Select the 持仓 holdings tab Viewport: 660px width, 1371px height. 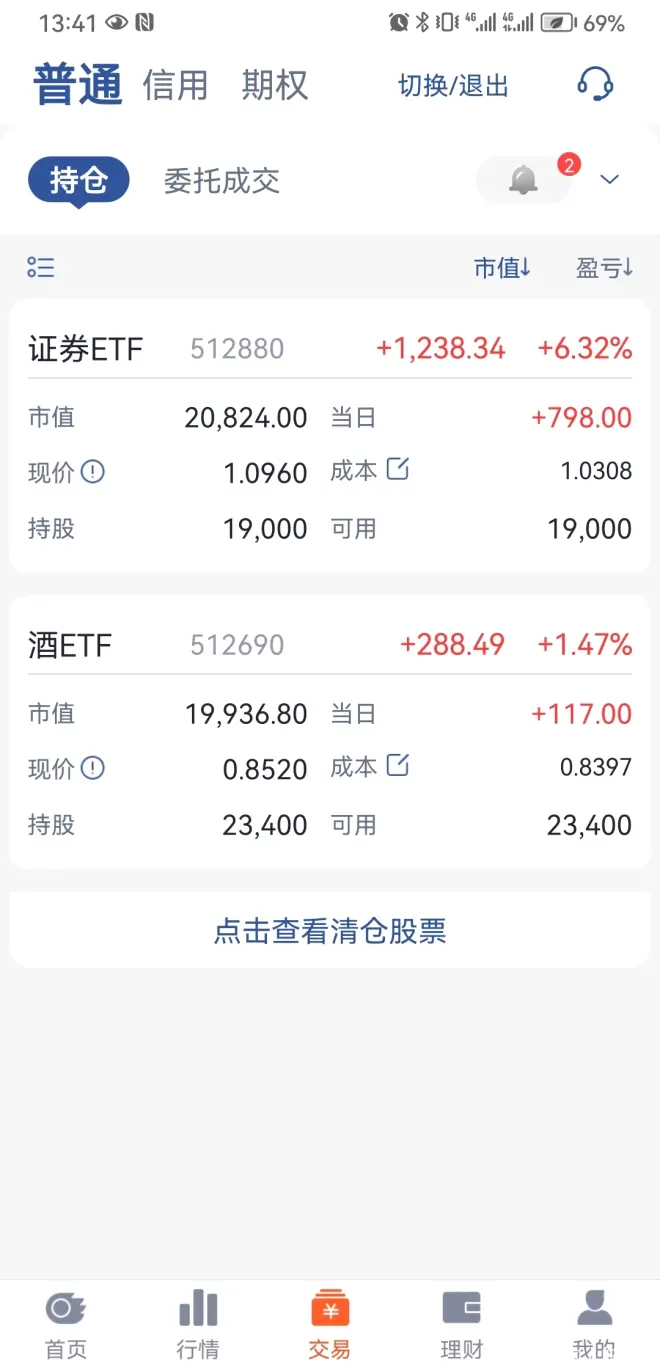click(78, 181)
